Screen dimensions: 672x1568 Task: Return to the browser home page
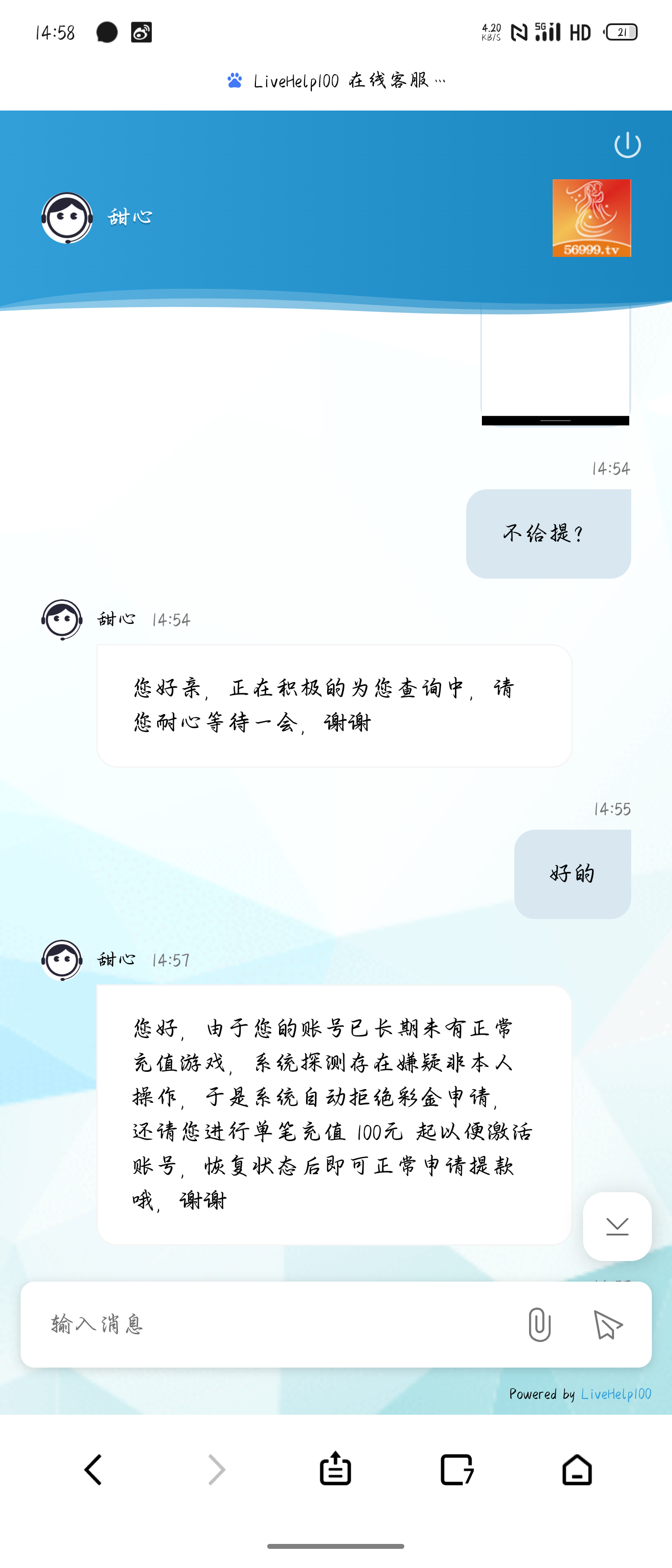[x=577, y=1470]
